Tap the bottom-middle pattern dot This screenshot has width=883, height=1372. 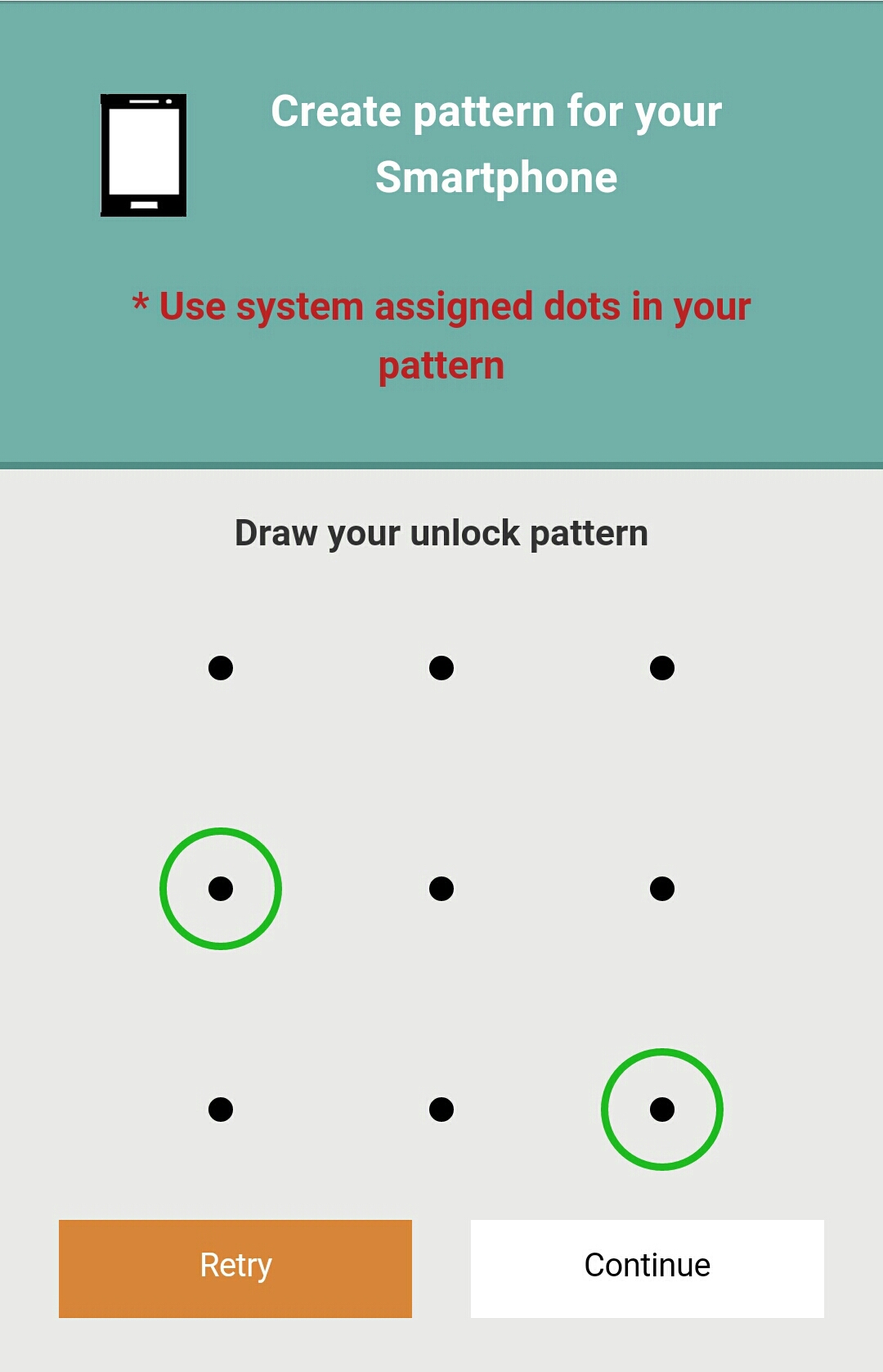tap(441, 1110)
